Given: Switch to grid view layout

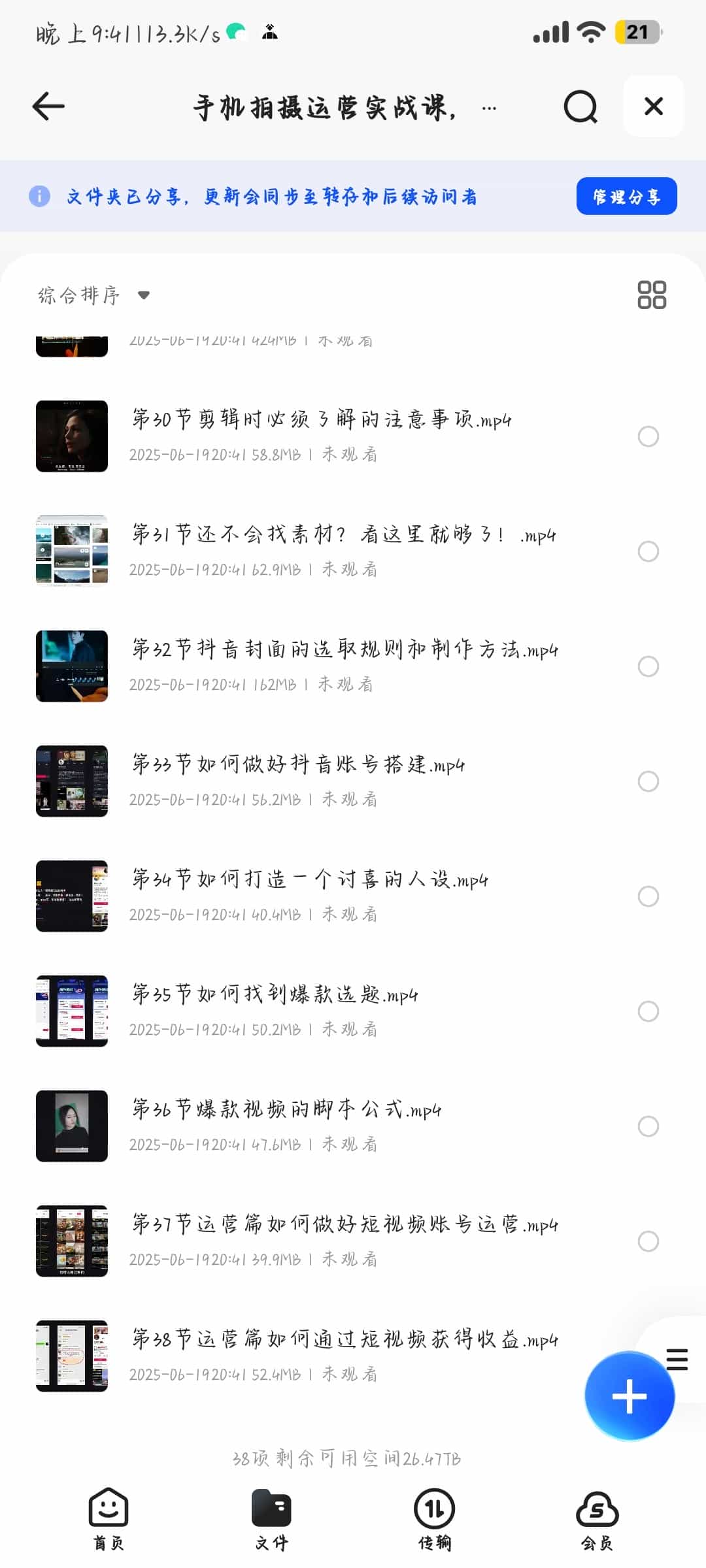Looking at the screenshot, I should pyautogui.click(x=651, y=295).
